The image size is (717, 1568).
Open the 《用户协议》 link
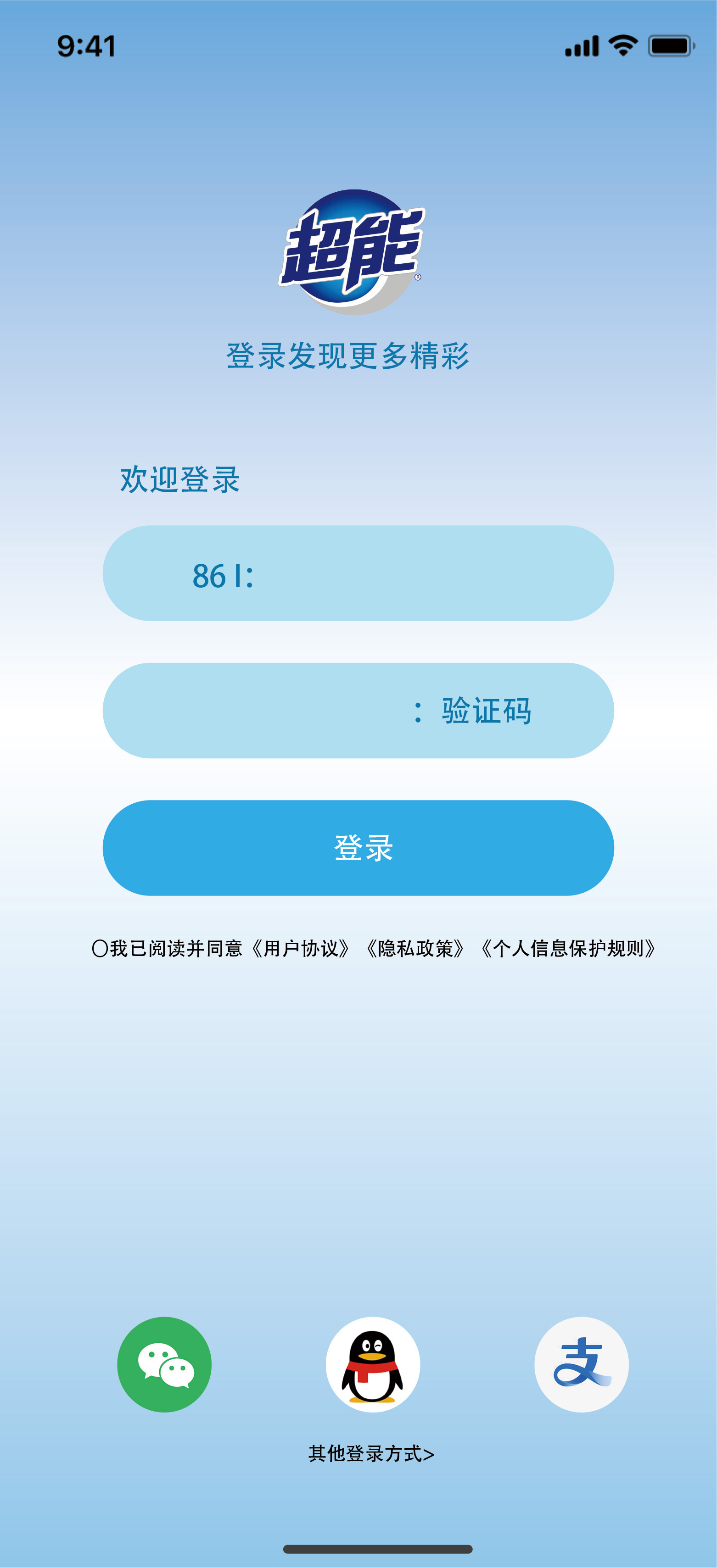301,948
